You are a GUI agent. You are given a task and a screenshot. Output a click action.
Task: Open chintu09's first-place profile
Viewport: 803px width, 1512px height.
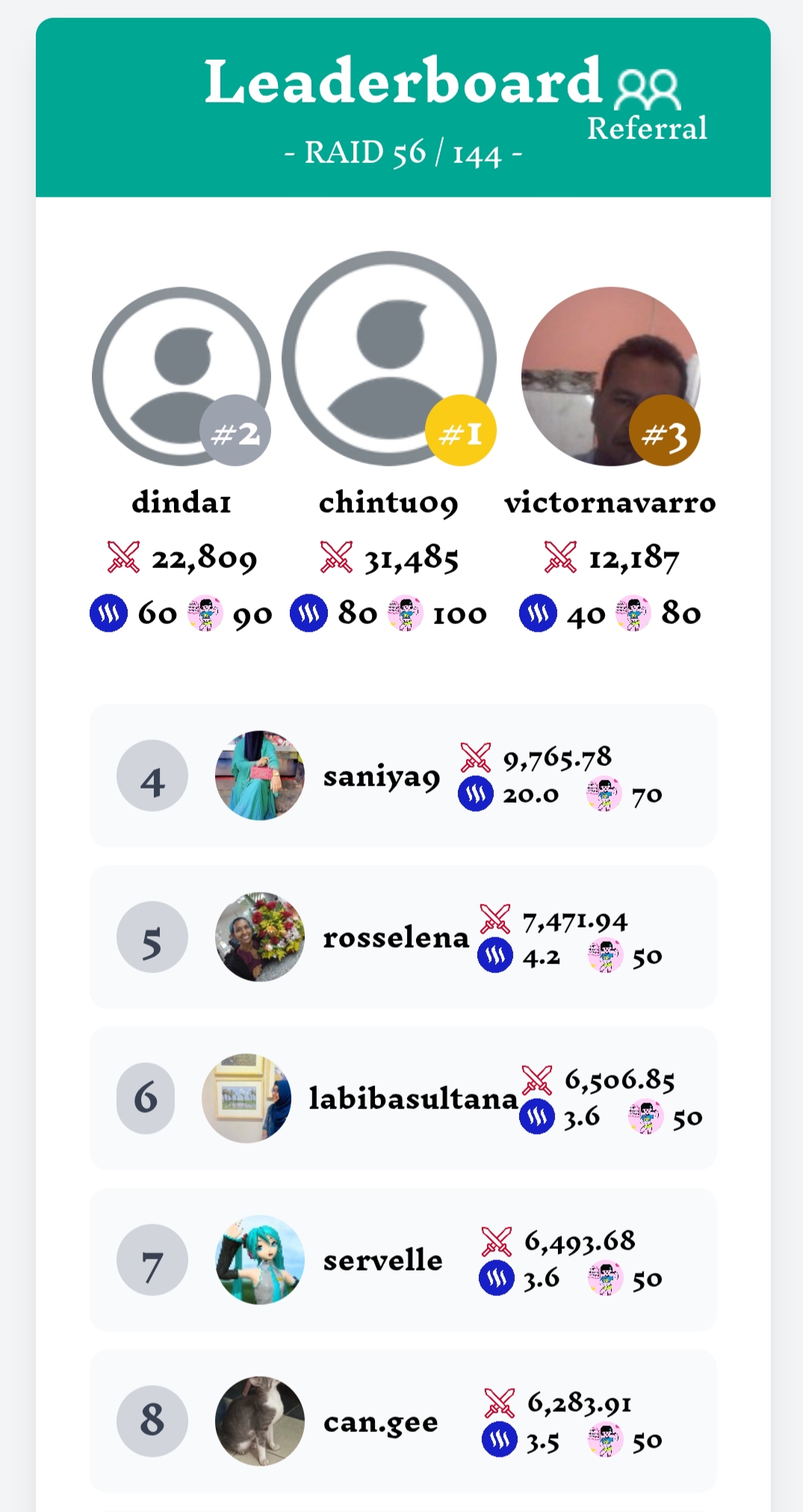click(x=388, y=360)
